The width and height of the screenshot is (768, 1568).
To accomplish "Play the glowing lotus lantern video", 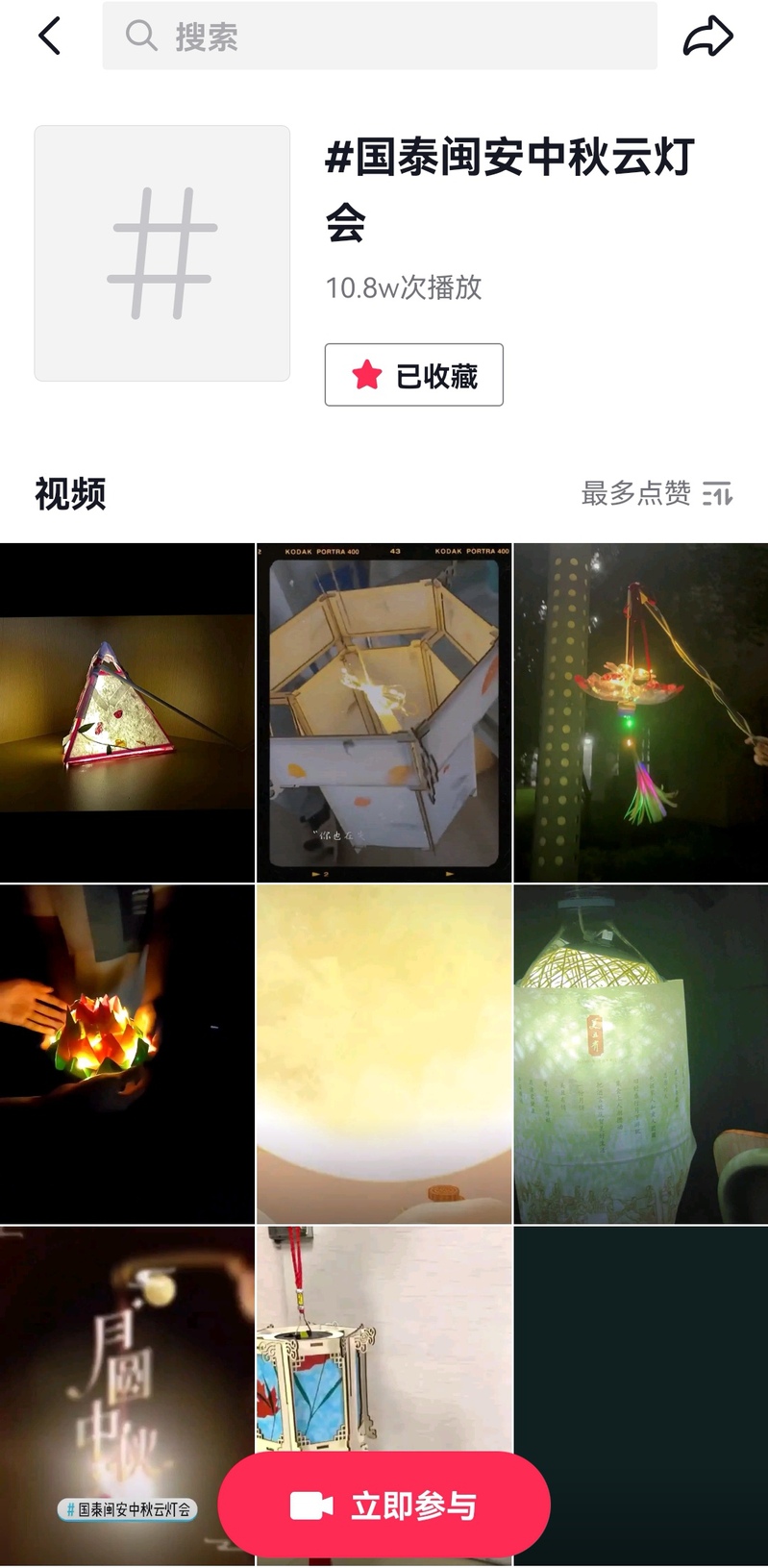I will (127, 1054).
